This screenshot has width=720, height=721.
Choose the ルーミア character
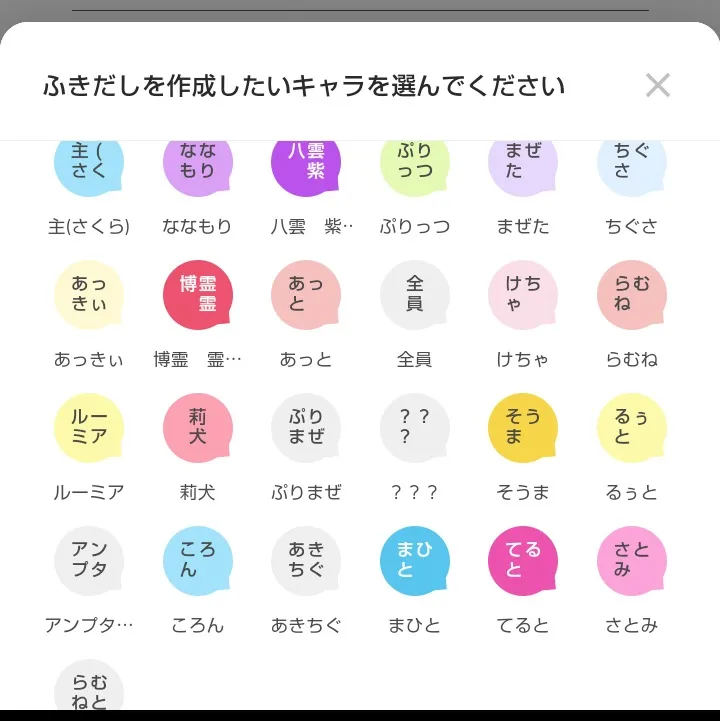coord(88,428)
